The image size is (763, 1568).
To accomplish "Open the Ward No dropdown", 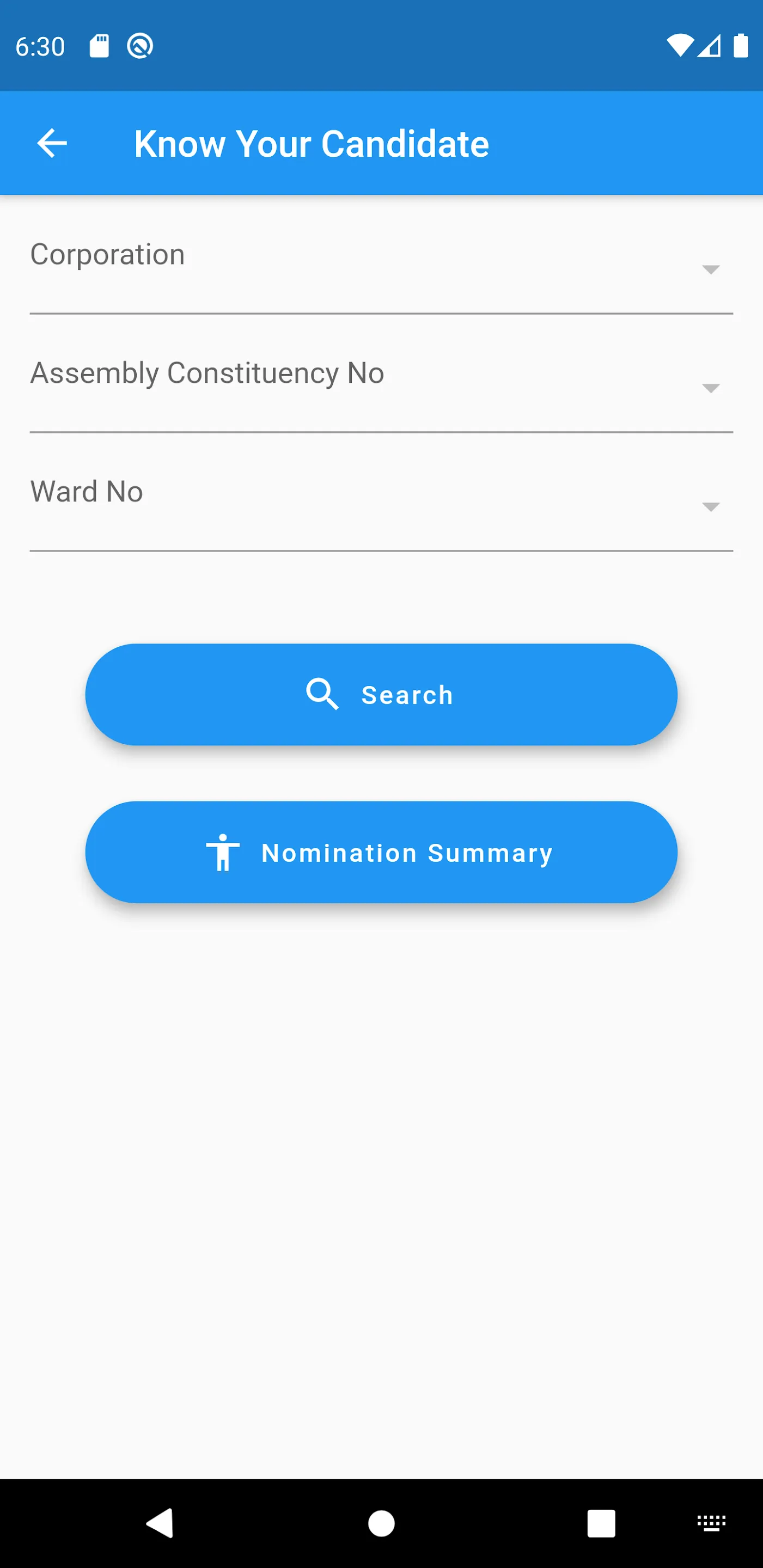I will point(381,506).
